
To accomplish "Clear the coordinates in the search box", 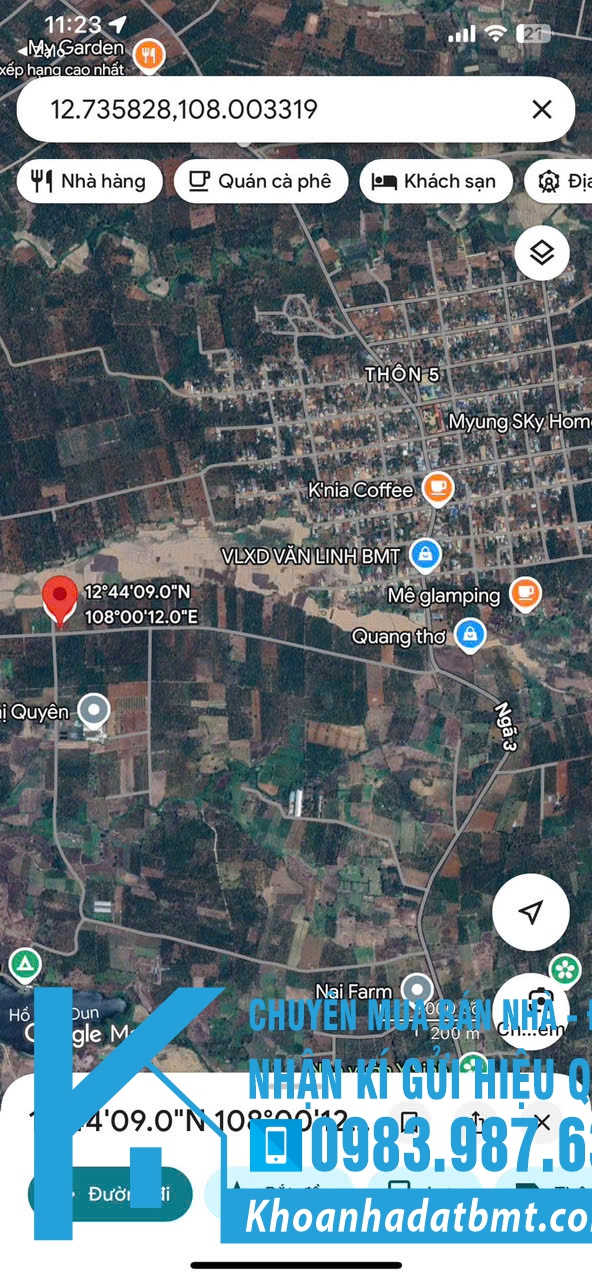I will (x=541, y=109).
